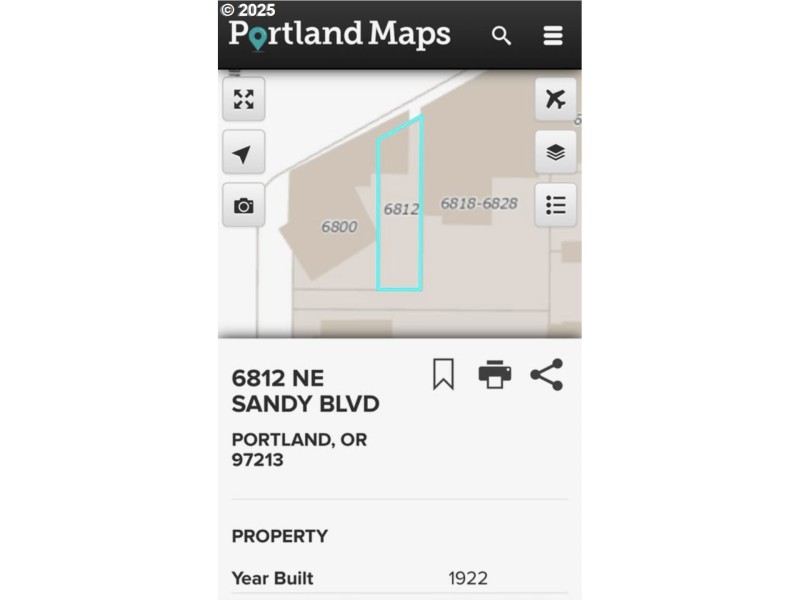
Task: Open the search magnifier in header
Action: [x=501, y=36]
